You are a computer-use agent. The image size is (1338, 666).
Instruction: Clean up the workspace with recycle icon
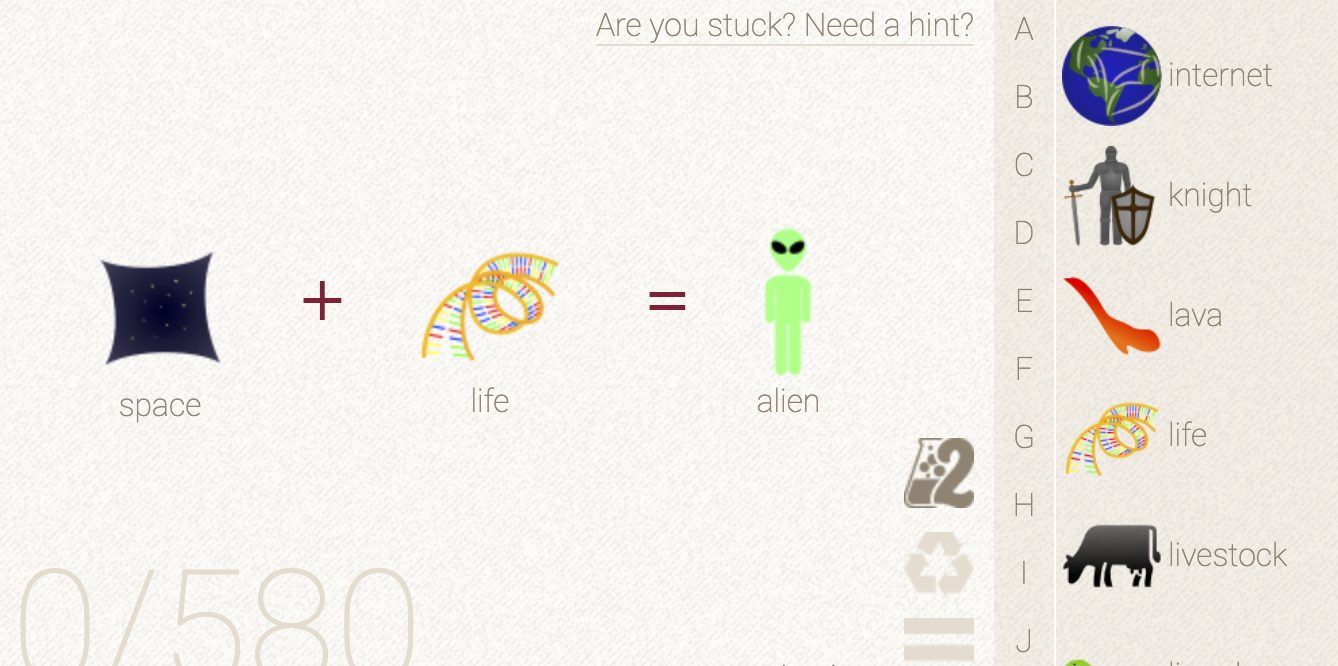pos(938,565)
